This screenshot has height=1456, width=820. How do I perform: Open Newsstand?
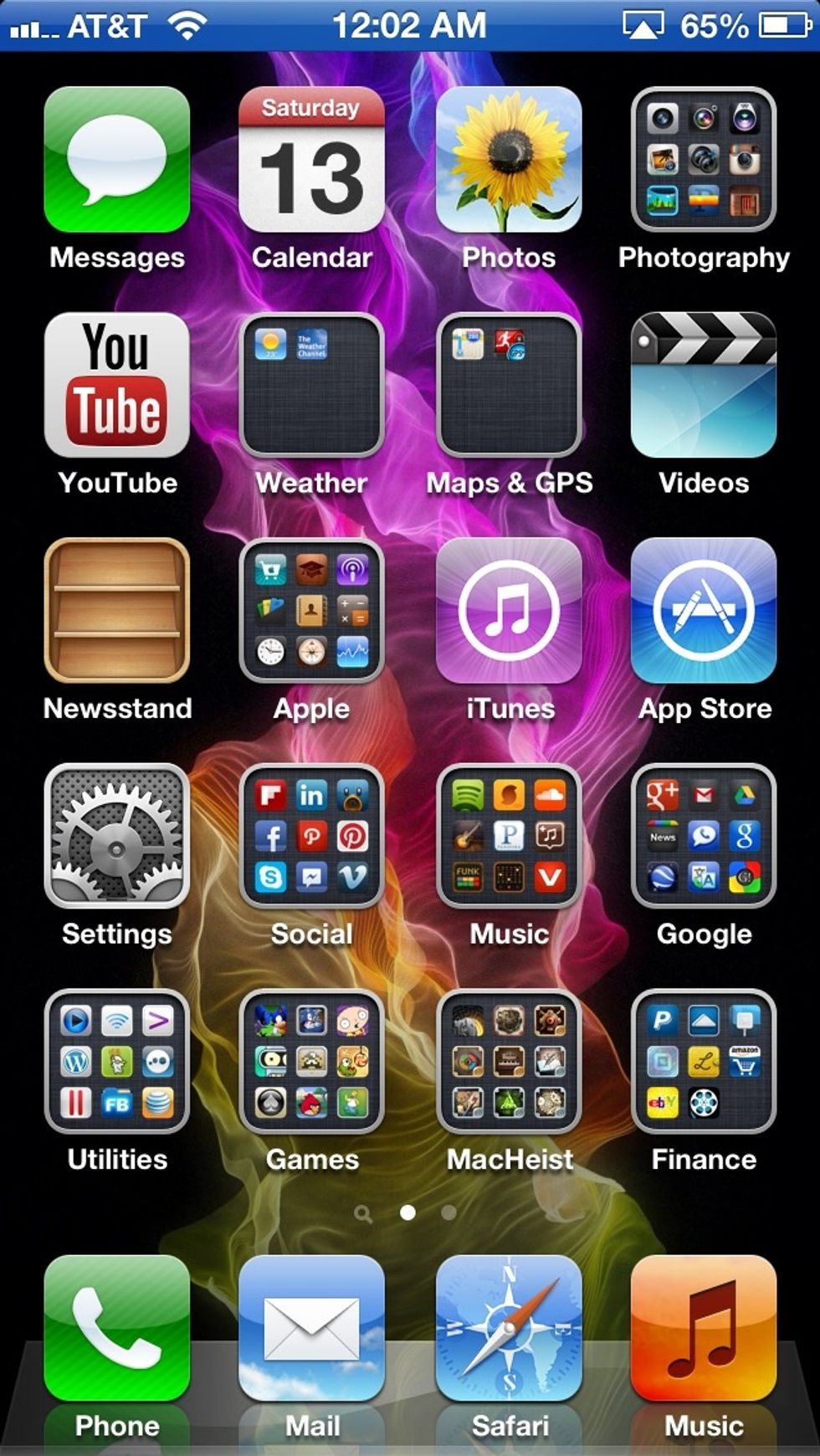coord(117,611)
